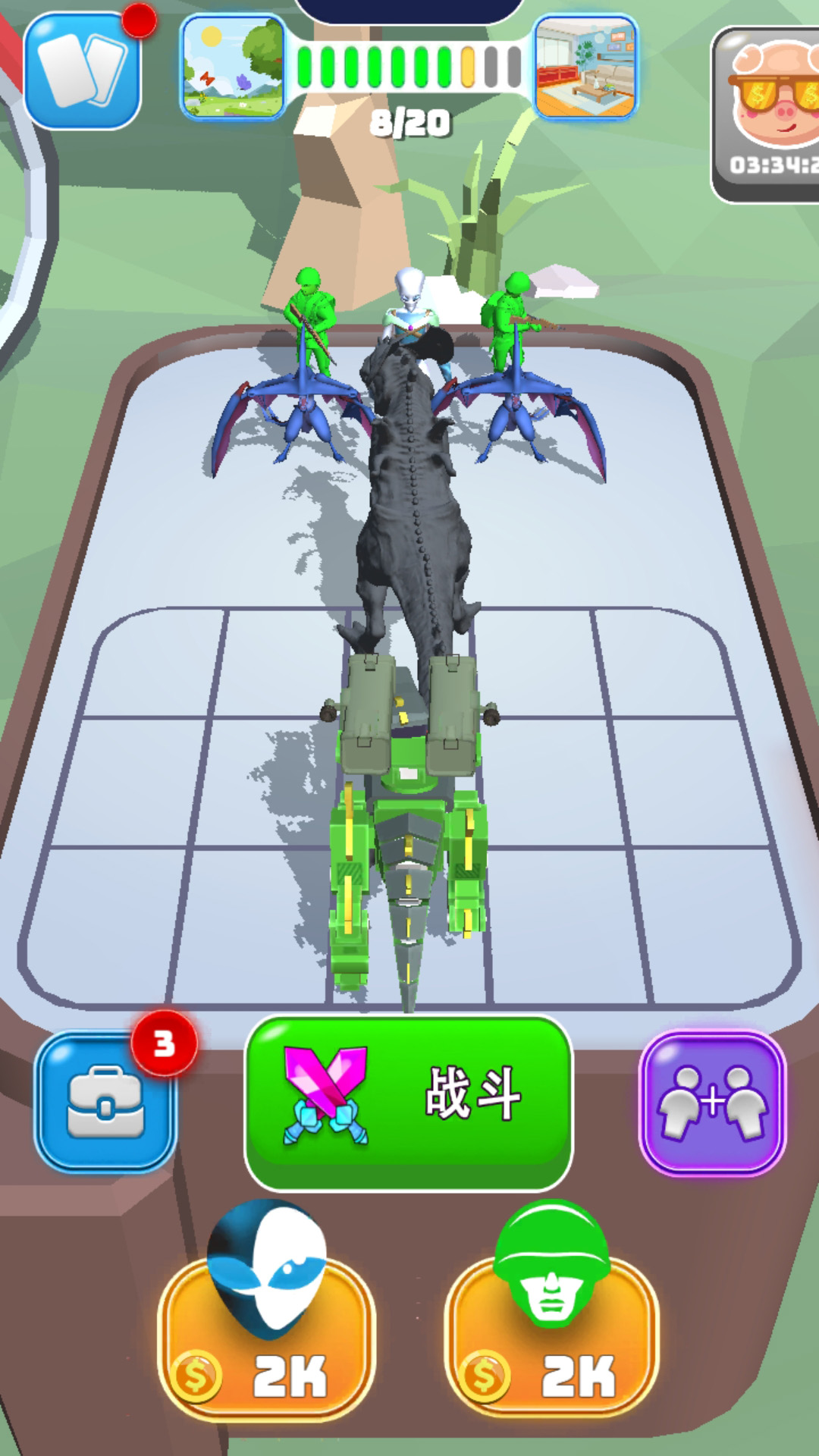Viewport: 819px width, 1456px height.
Task: Open the piggy bank timer offer
Action: pos(767,115)
